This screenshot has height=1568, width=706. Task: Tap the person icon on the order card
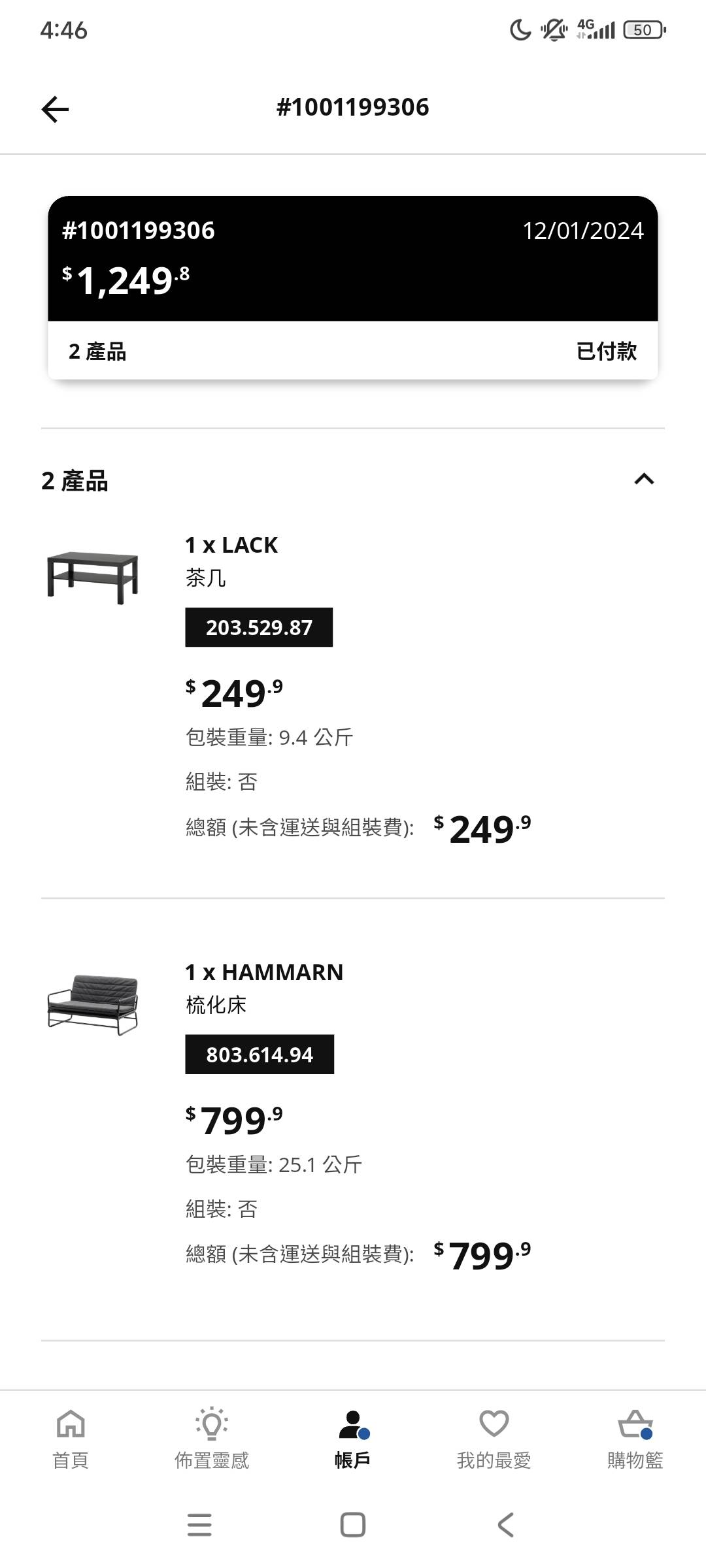352,225
